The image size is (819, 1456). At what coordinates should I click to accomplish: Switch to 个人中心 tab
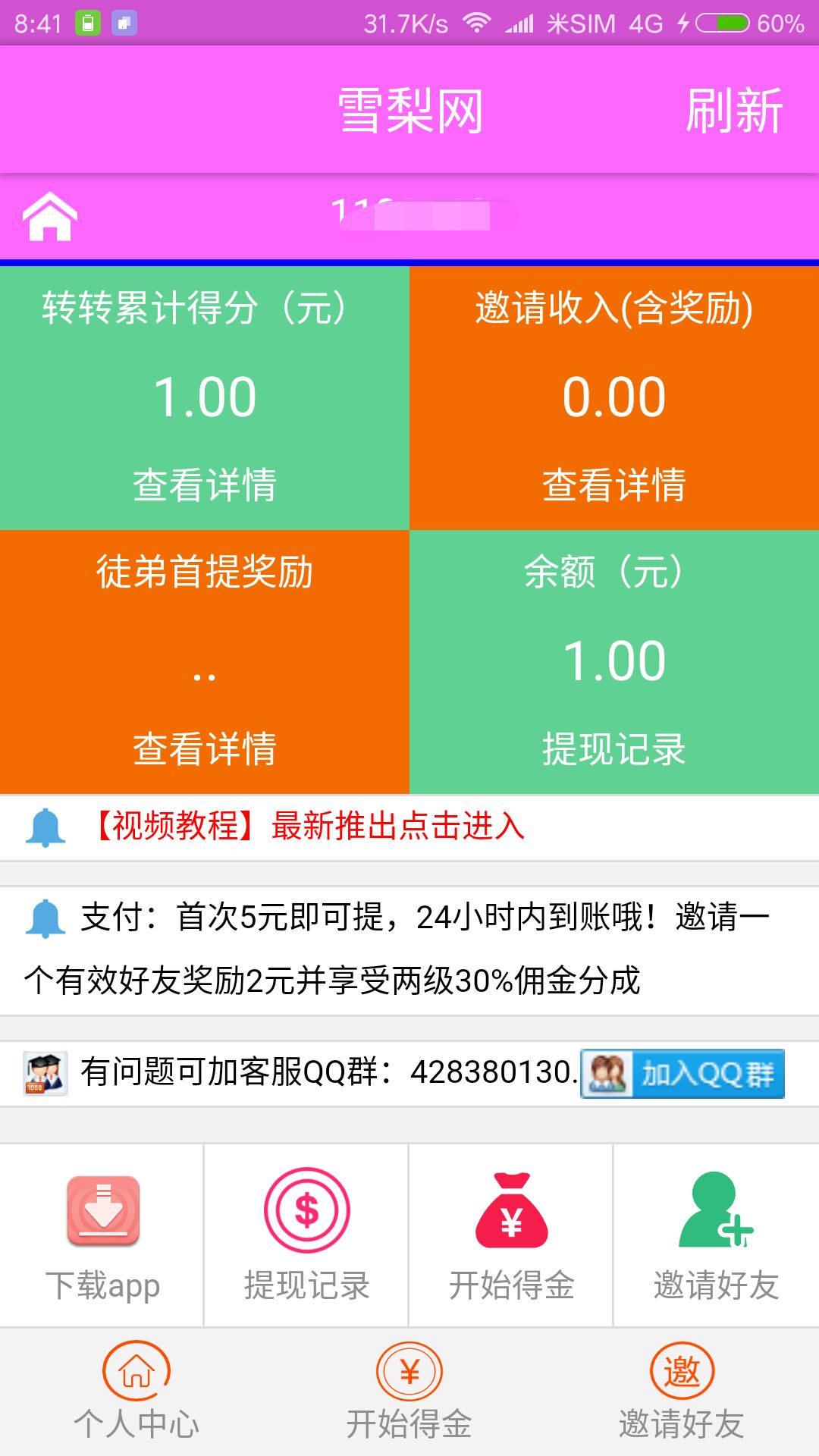pyautogui.click(x=136, y=1392)
